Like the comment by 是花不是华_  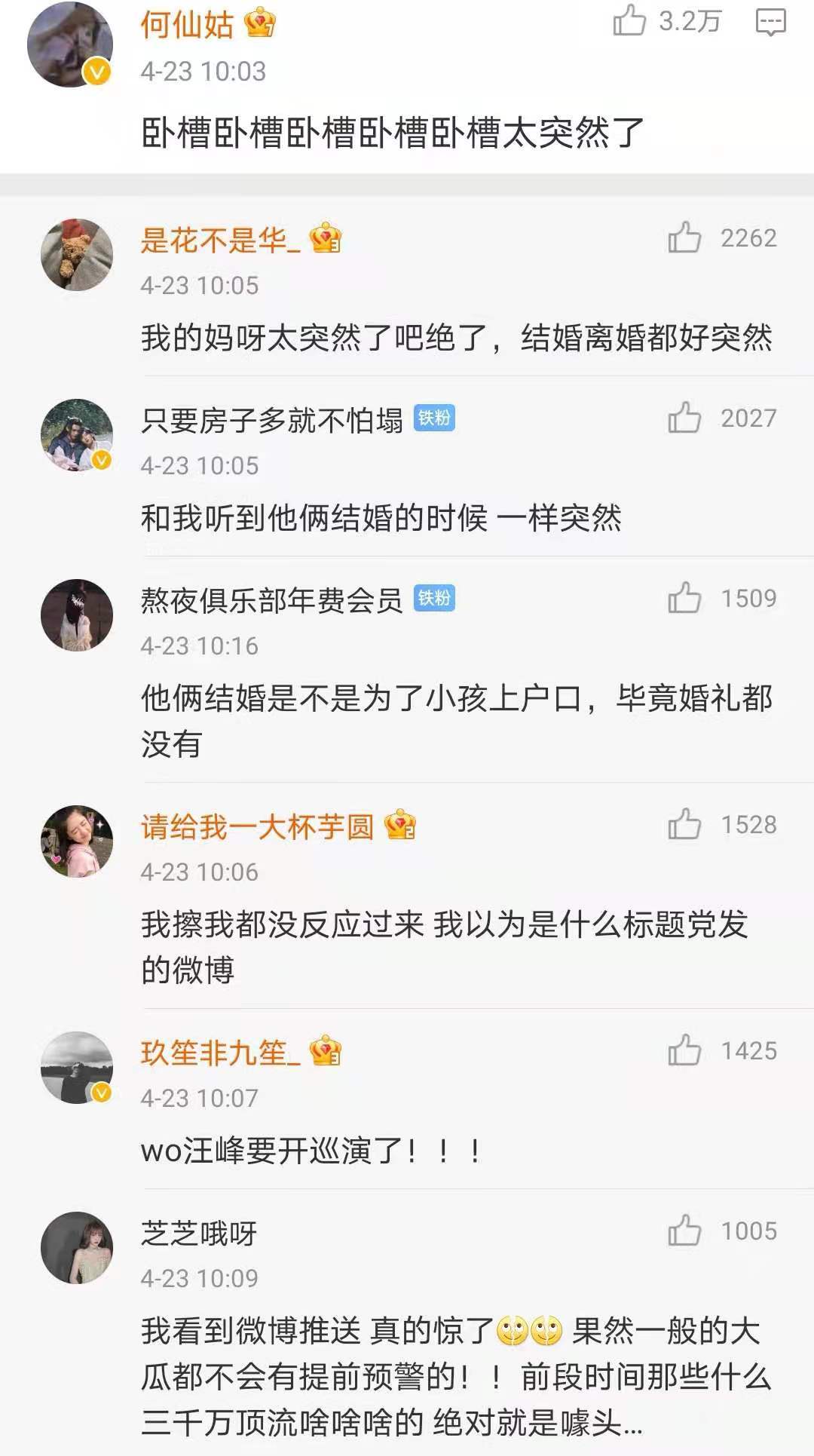click(x=684, y=238)
